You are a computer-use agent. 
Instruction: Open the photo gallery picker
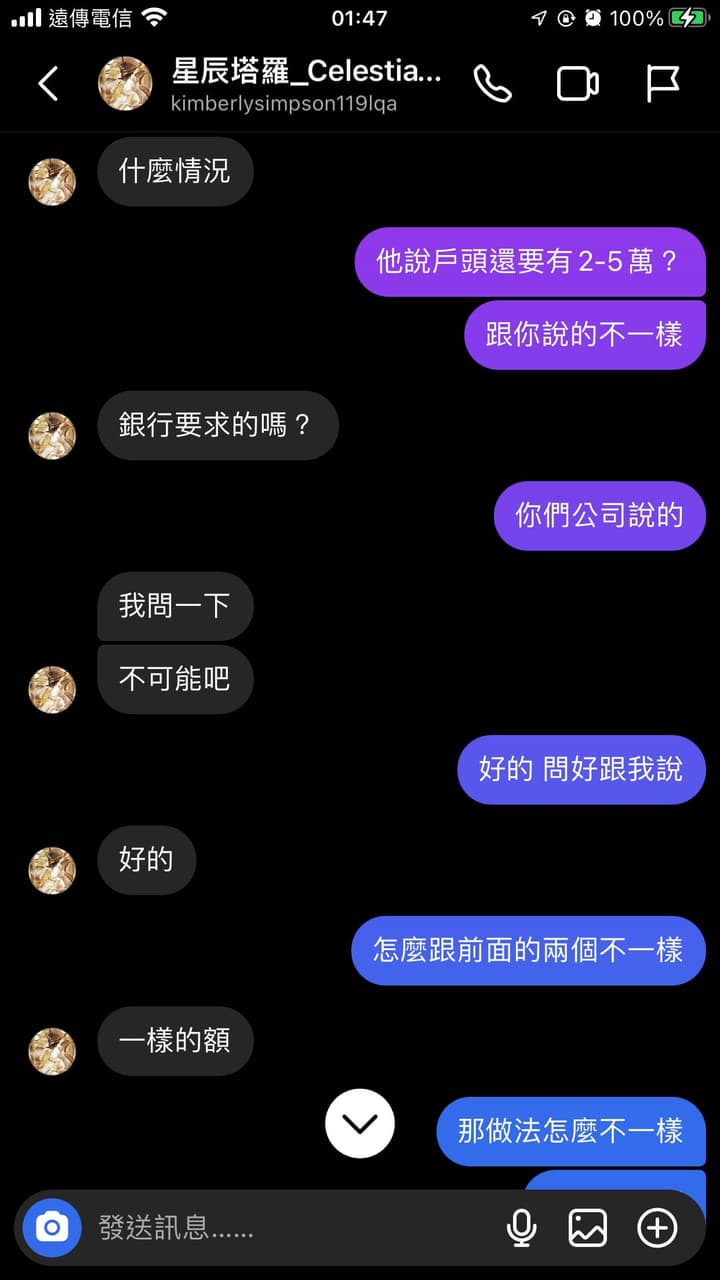[x=588, y=1228]
